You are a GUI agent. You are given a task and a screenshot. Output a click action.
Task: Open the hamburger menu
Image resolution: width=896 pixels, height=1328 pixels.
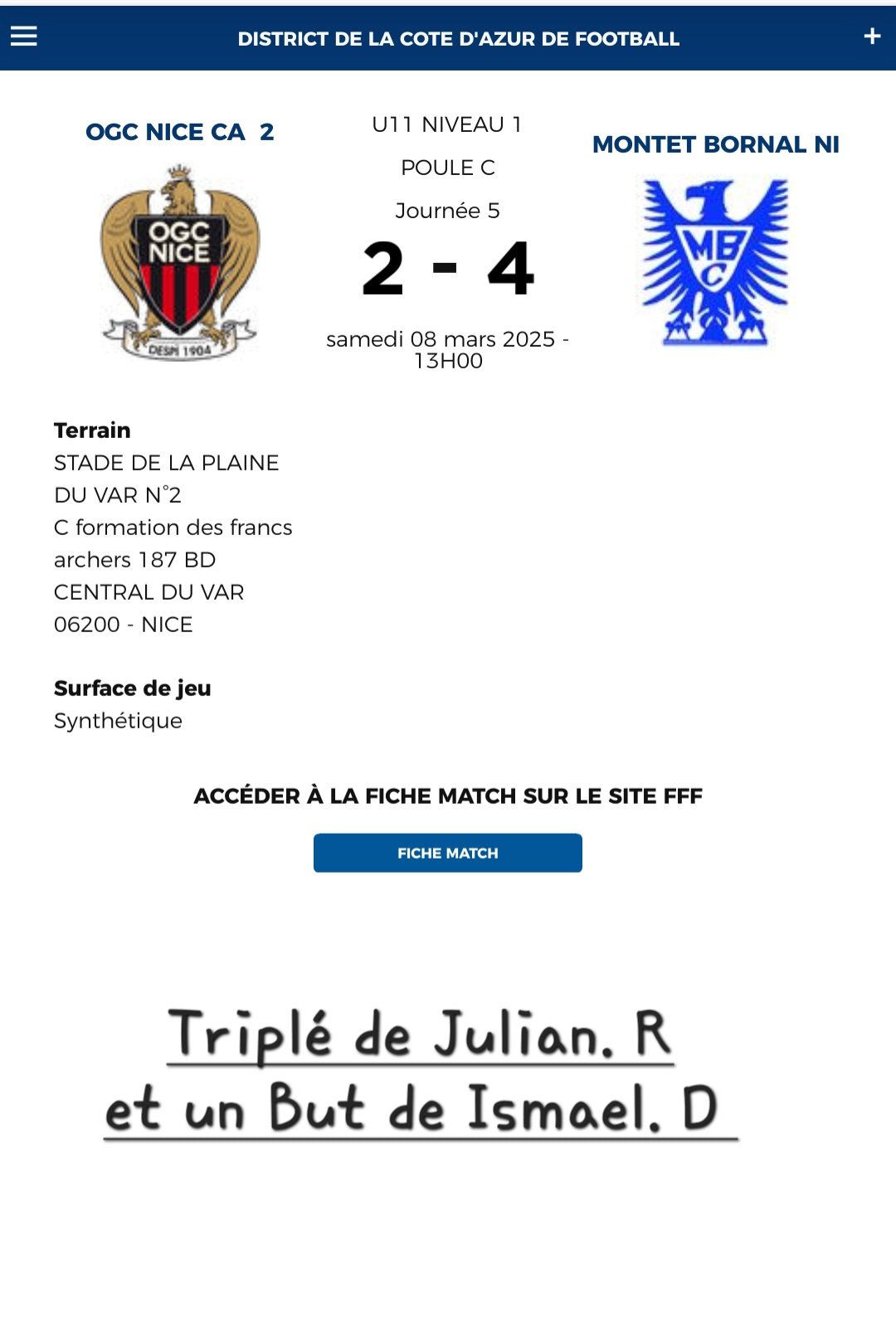(x=24, y=36)
